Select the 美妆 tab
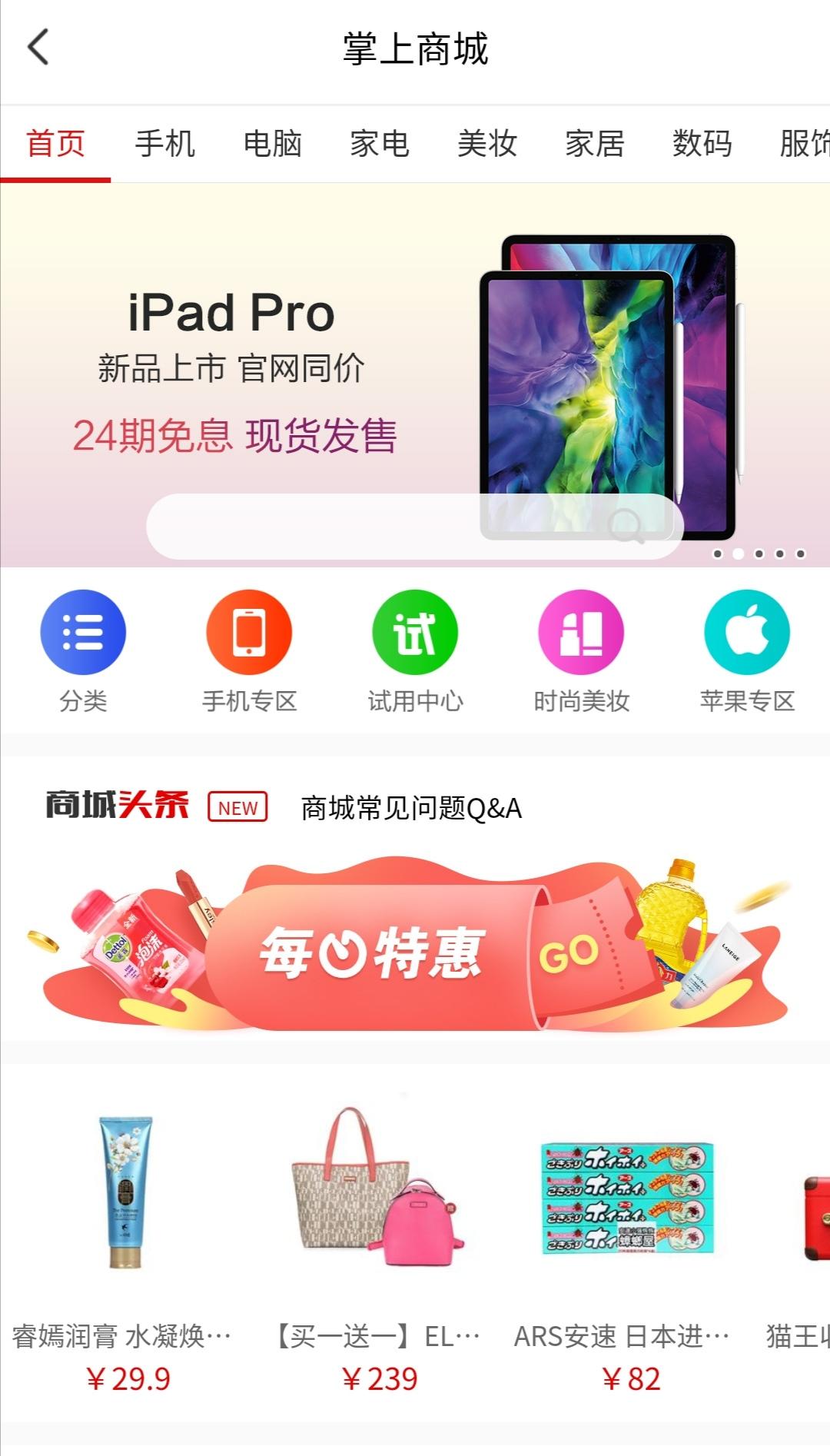Viewport: 830px width, 1456px height. (487, 145)
